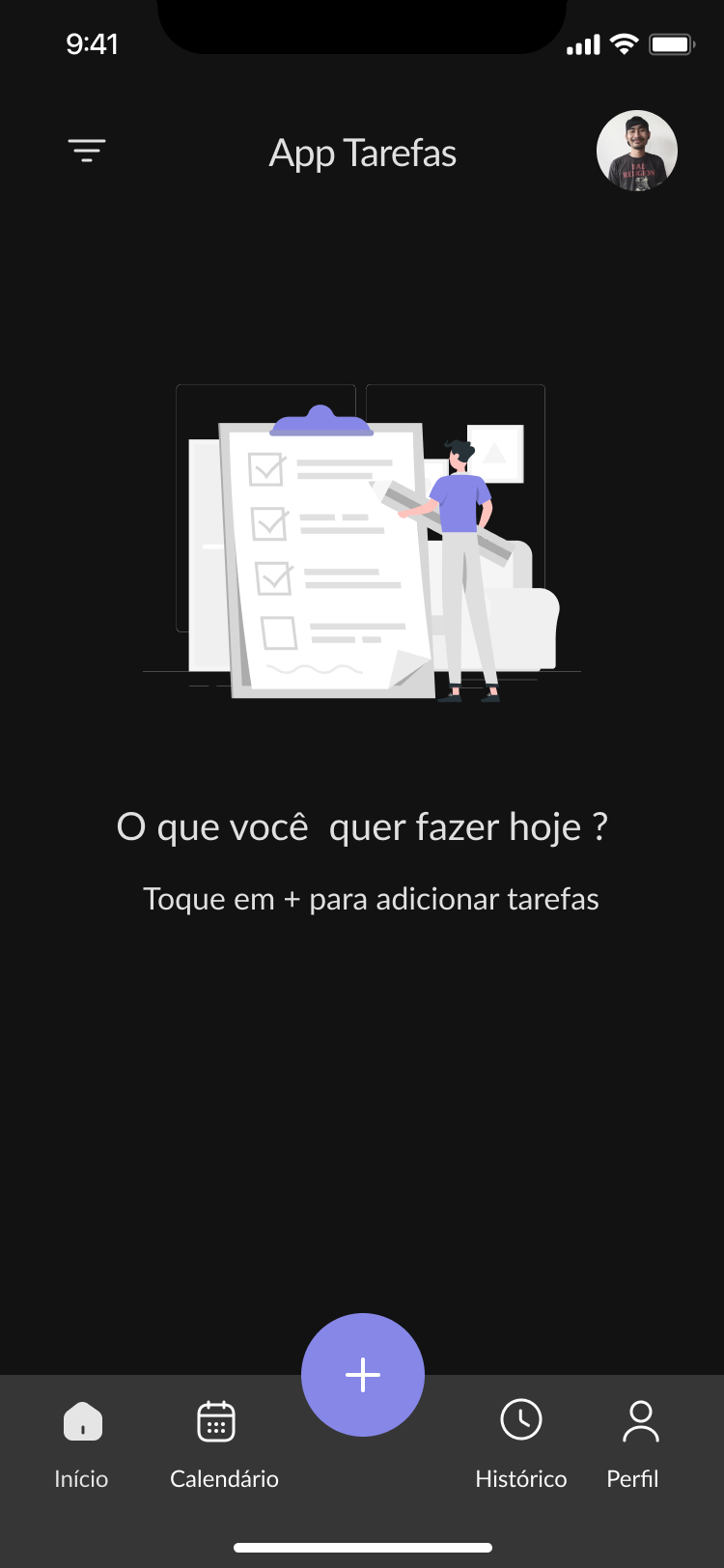Open the Calendário calendar icon

214,1419
